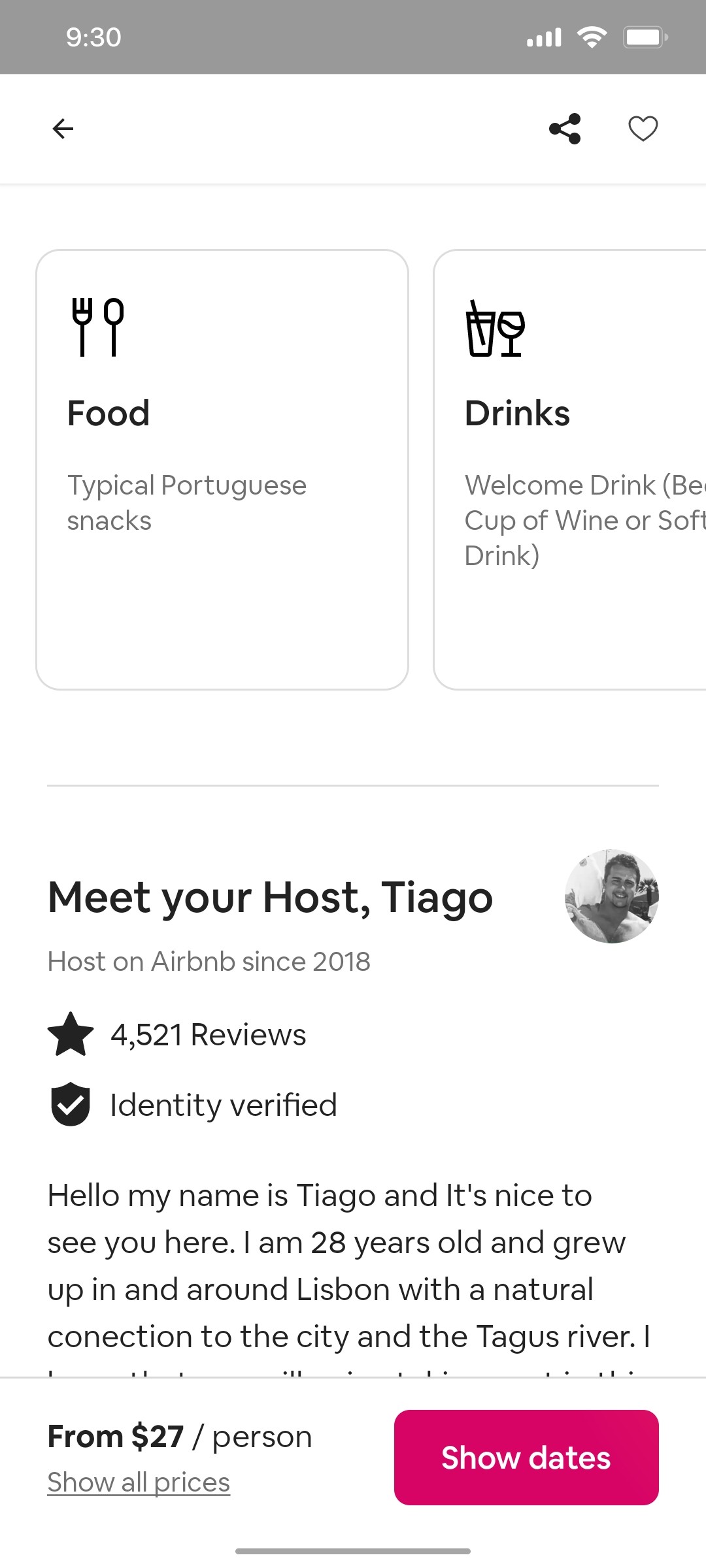This screenshot has width=706, height=1568.
Task: Open Show all prices
Action: (137, 1482)
